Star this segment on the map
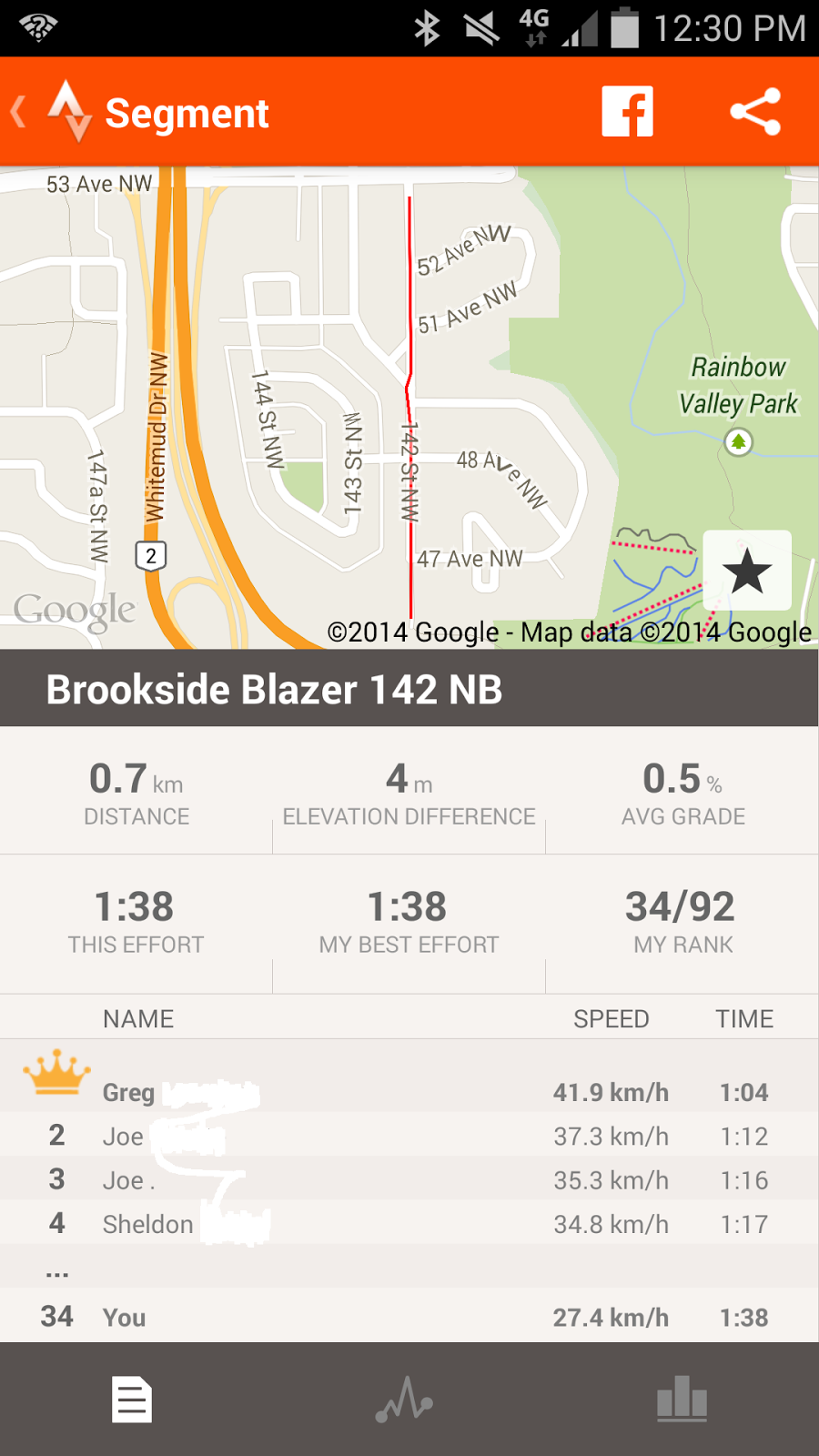 tap(747, 571)
